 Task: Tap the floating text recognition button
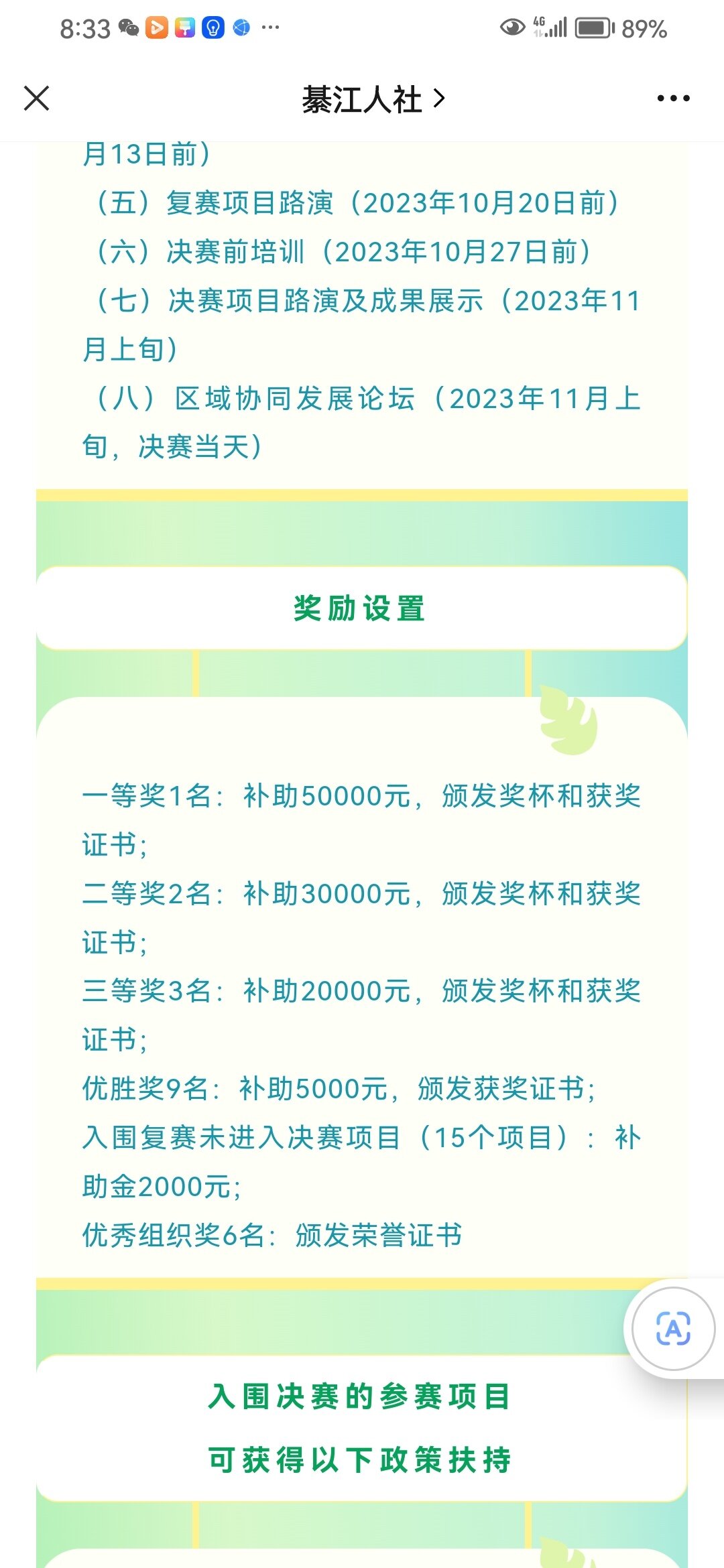(673, 1329)
